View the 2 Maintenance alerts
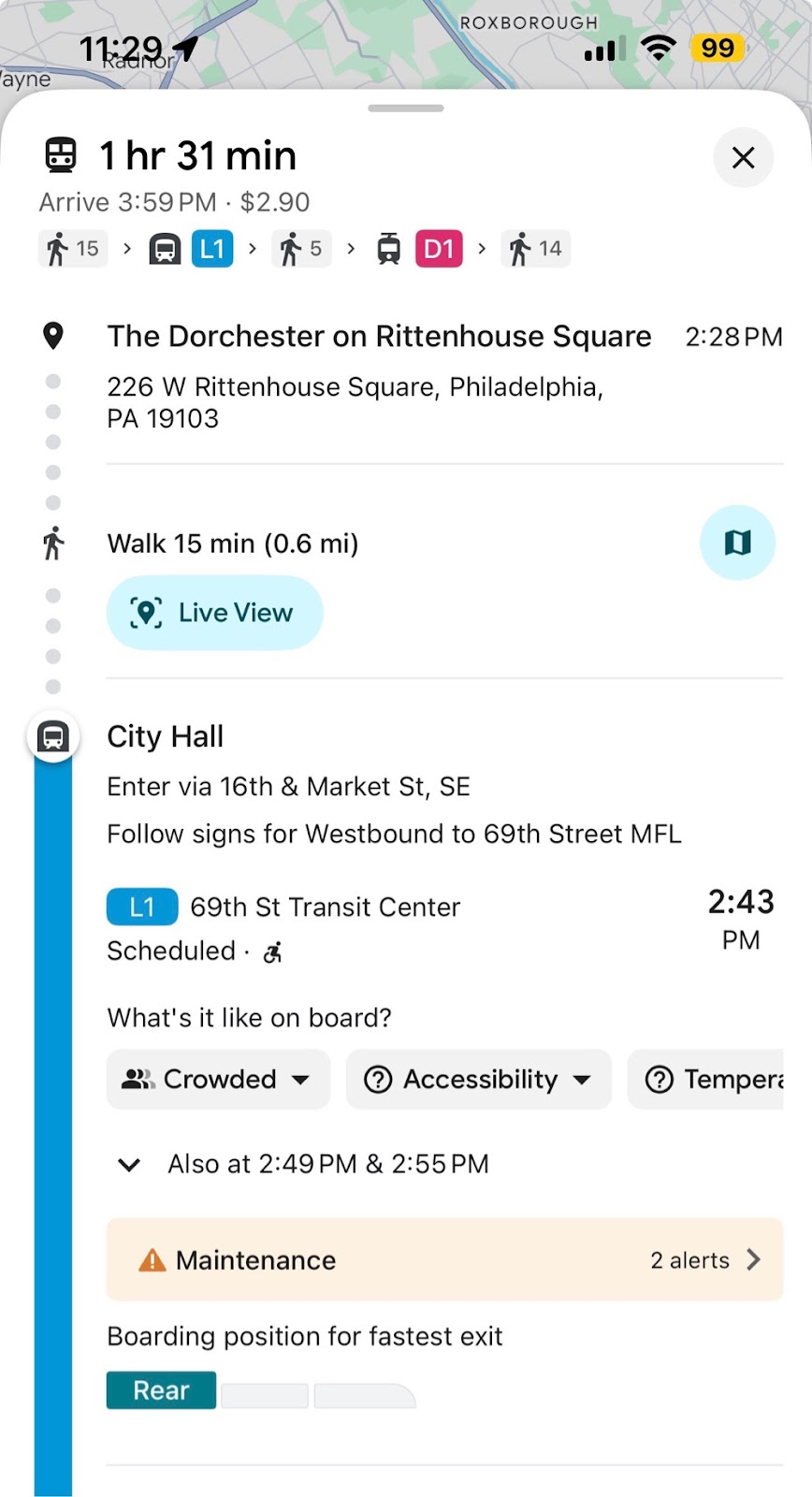The width and height of the screenshot is (812, 1497). tap(444, 1259)
